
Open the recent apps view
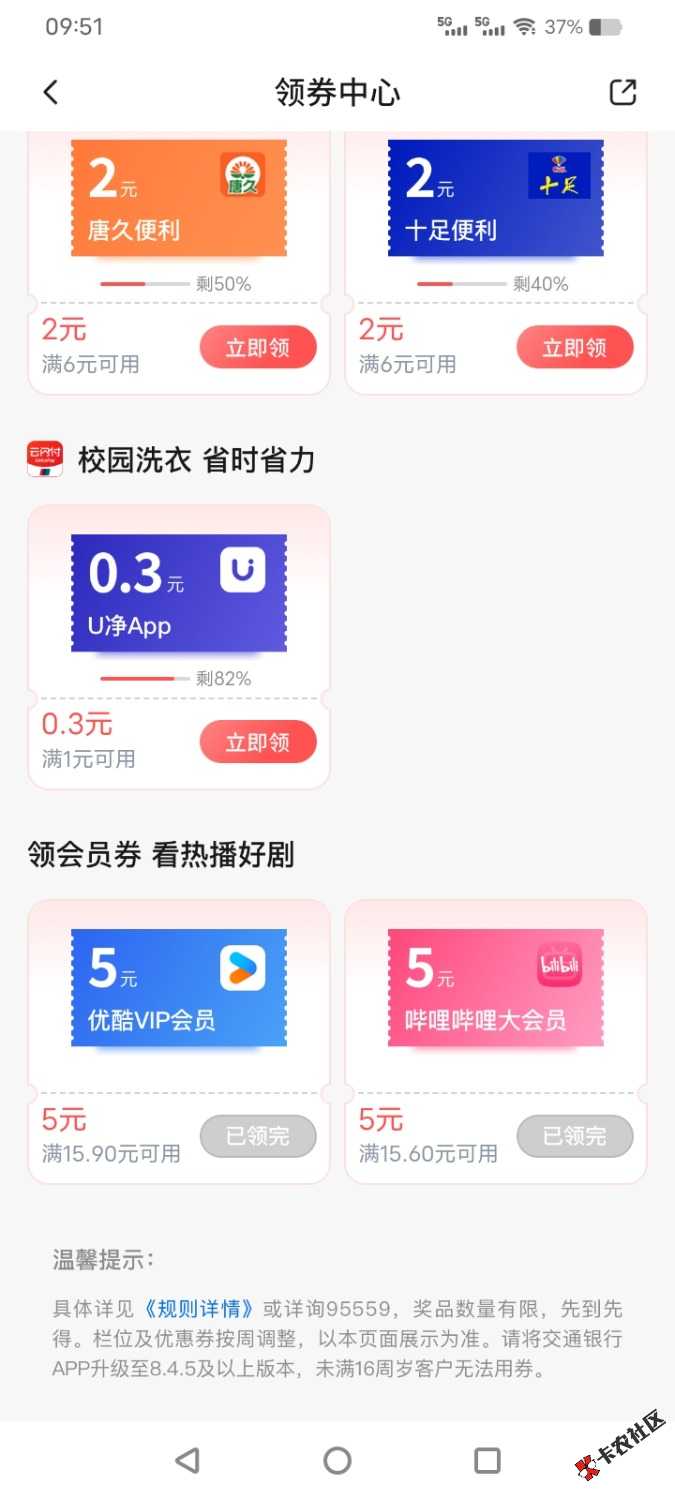pyautogui.click(x=487, y=1461)
